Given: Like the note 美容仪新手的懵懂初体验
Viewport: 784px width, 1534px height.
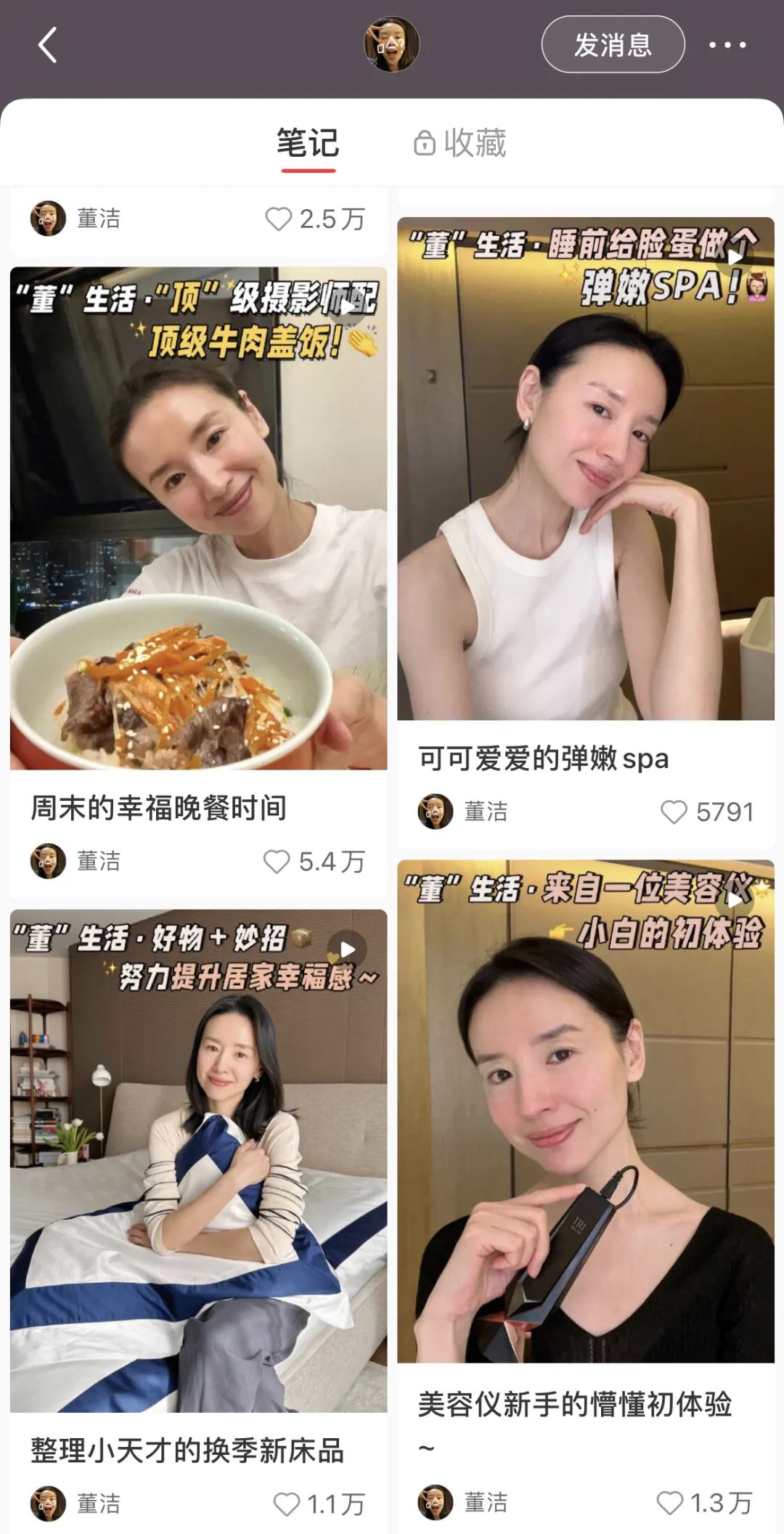Looking at the screenshot, I should (669, 1502).
